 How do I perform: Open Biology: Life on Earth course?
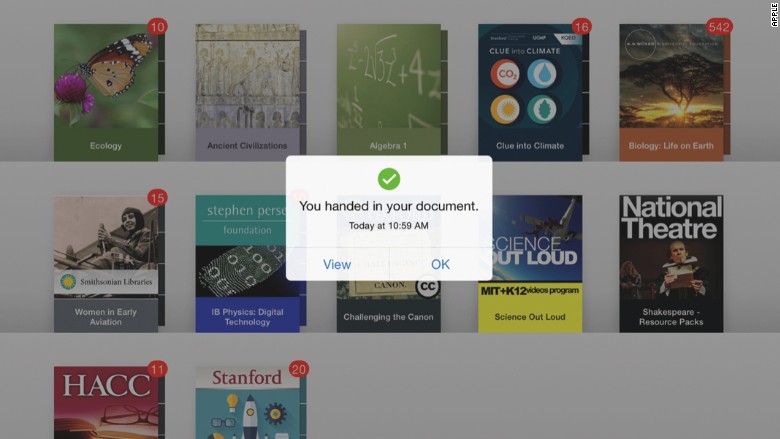670,92
